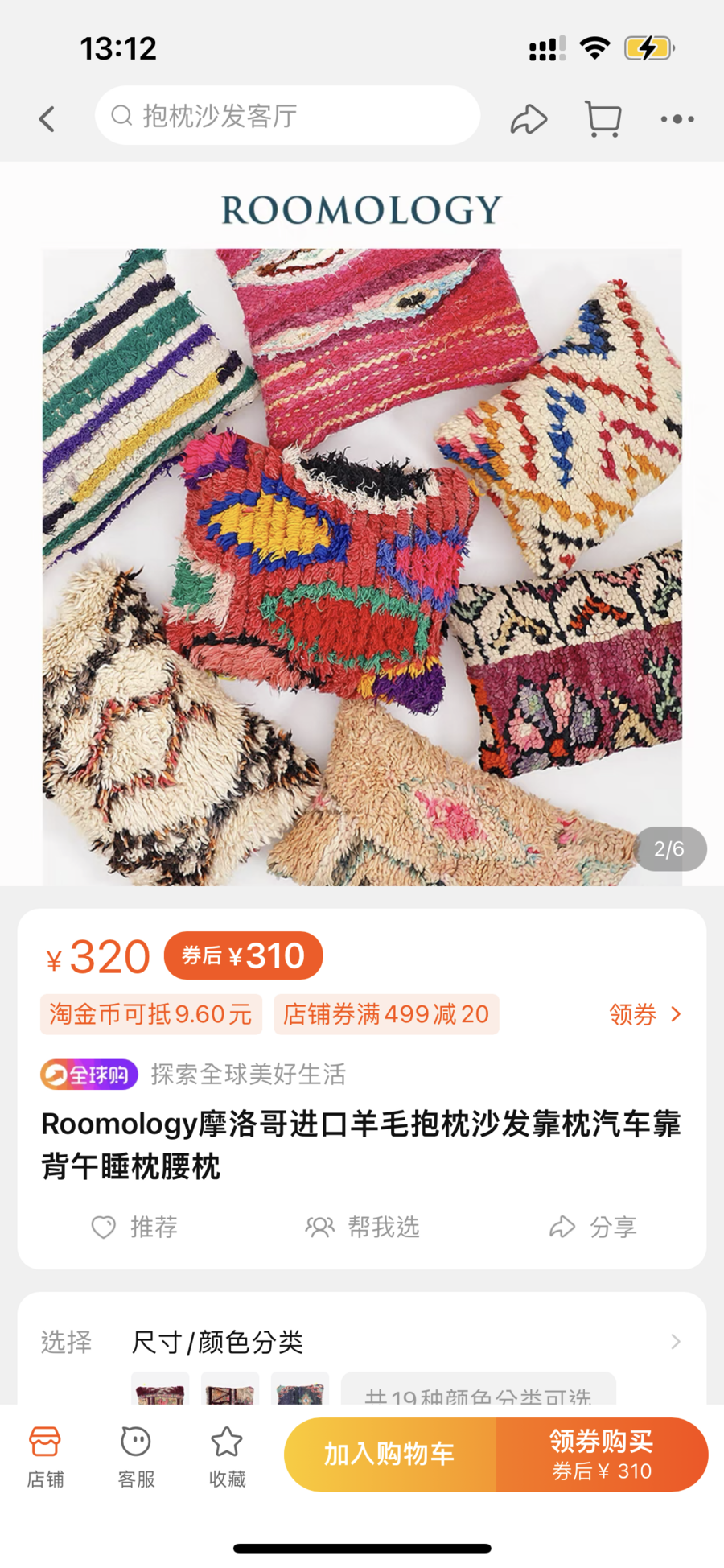
Task: Tap the 店铺券满499减20 coupon tag
Action: 386,1014
